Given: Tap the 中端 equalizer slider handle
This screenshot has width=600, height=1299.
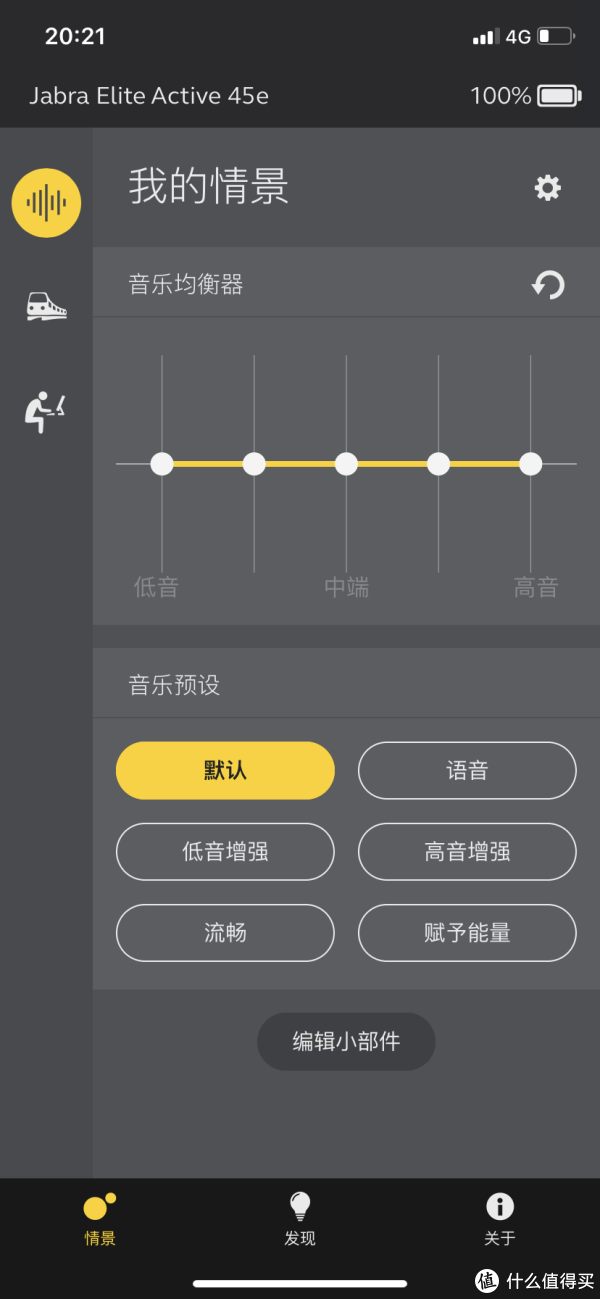Looking at the screenshot, I should [x=346, y=464].
